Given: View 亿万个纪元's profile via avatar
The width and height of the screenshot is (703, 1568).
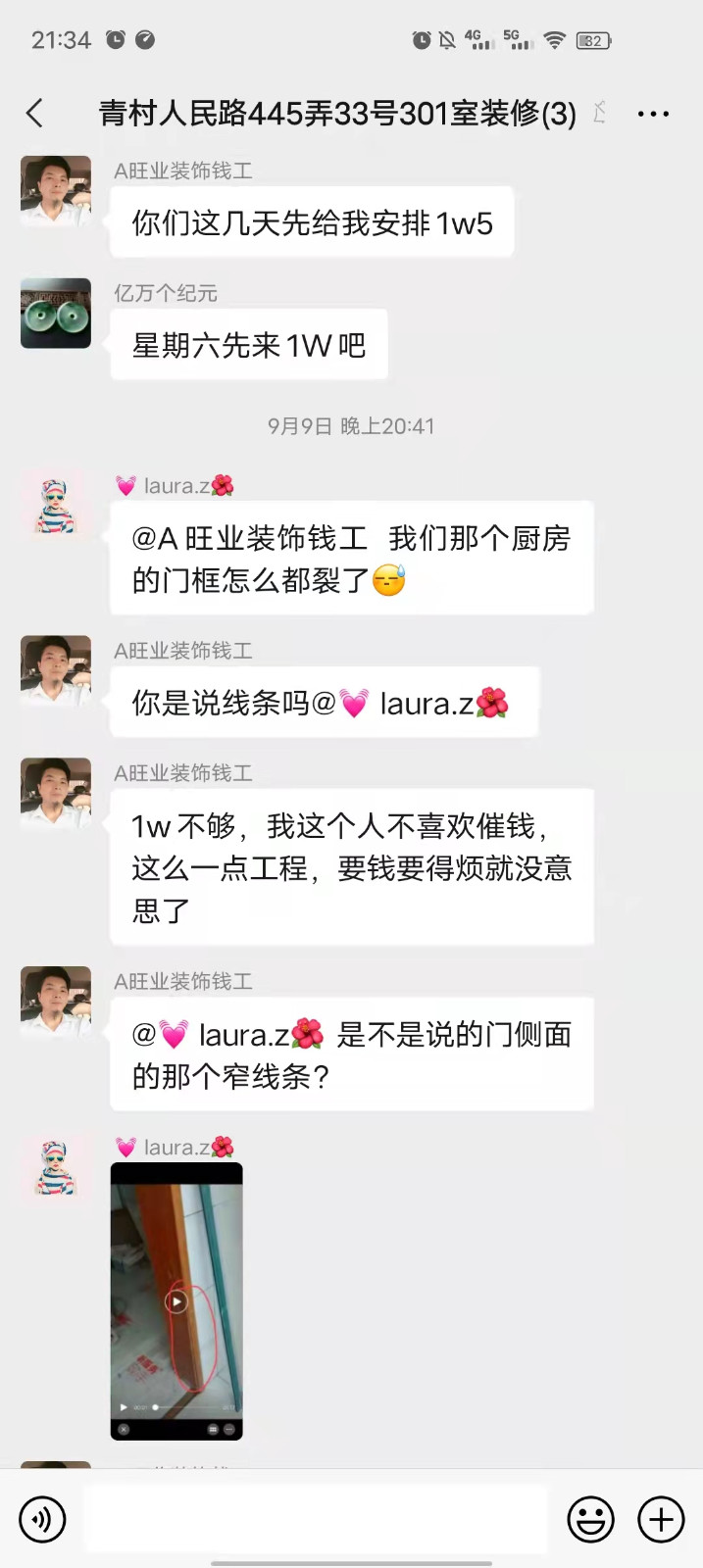Looking at the screenshot, I should [56, 314].
